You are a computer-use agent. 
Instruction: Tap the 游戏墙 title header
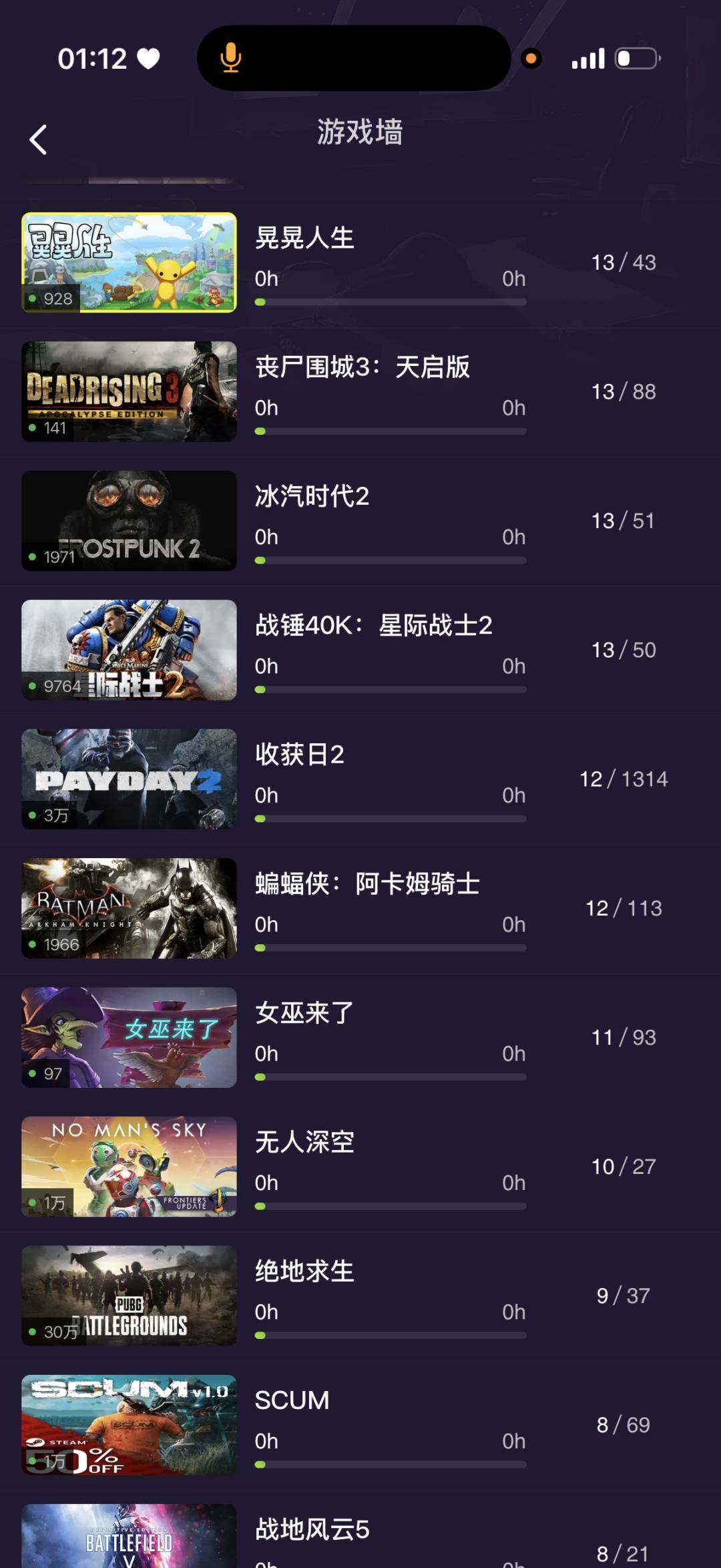coord(360,132)
